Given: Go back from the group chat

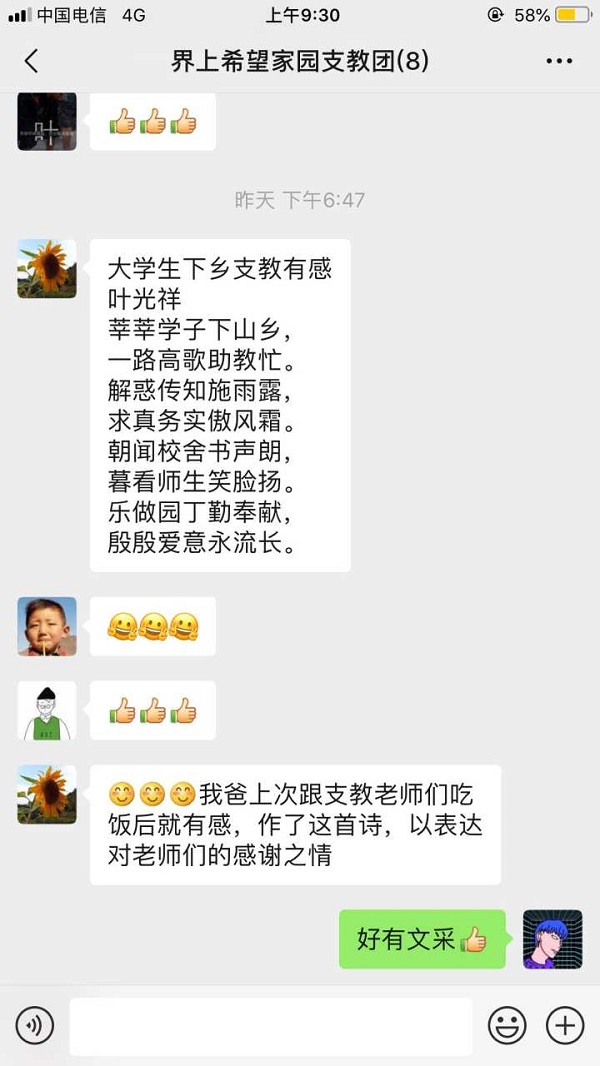Looking at the screenshot, I should click(31, 61).
